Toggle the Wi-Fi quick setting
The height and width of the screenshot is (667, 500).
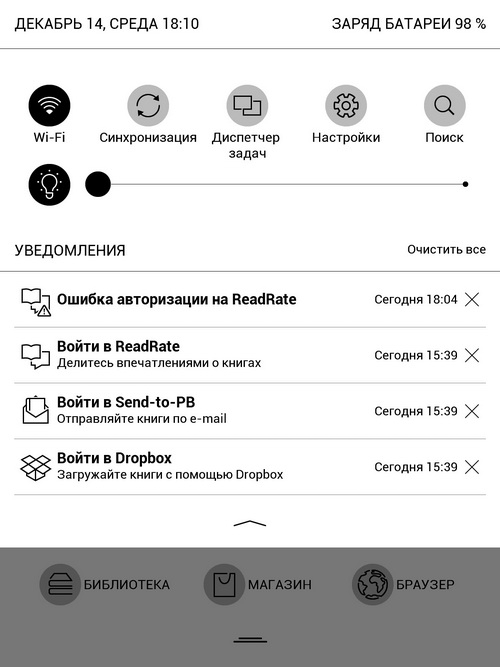[49, 105]
